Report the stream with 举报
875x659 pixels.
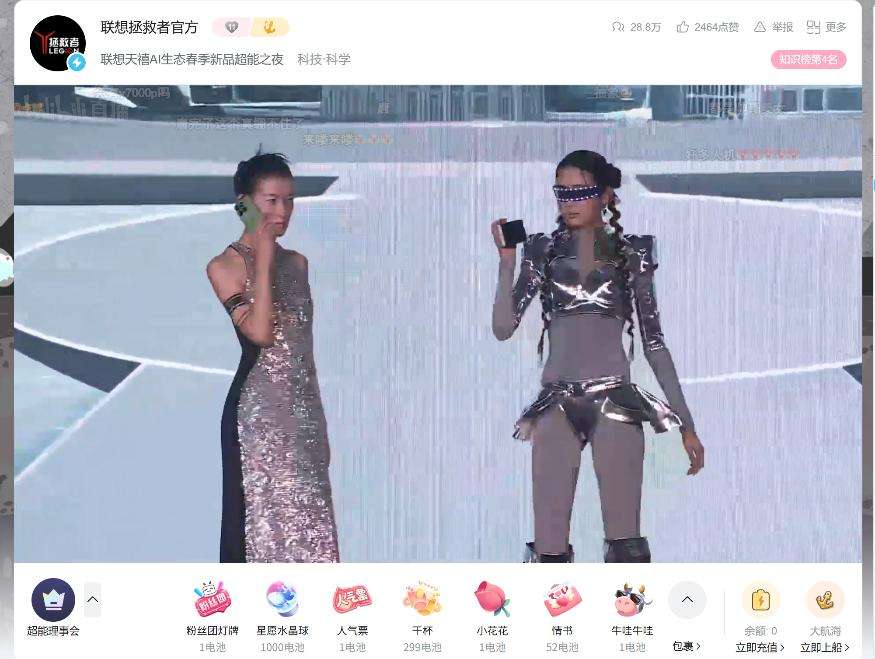pyautogui.click(x=773, y=27)
